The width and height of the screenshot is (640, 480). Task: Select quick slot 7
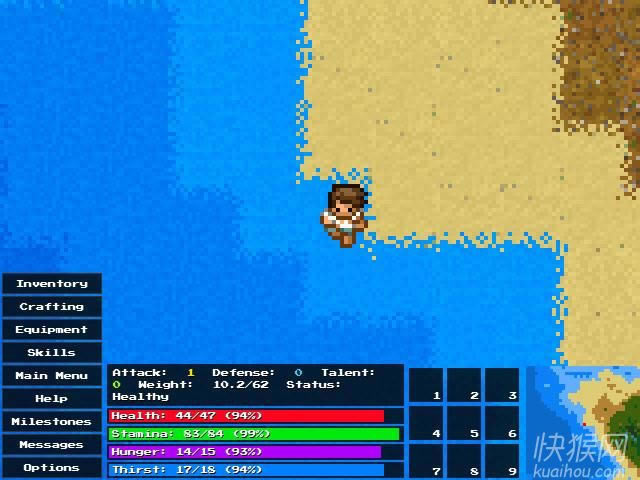click(x=426, y=461)
